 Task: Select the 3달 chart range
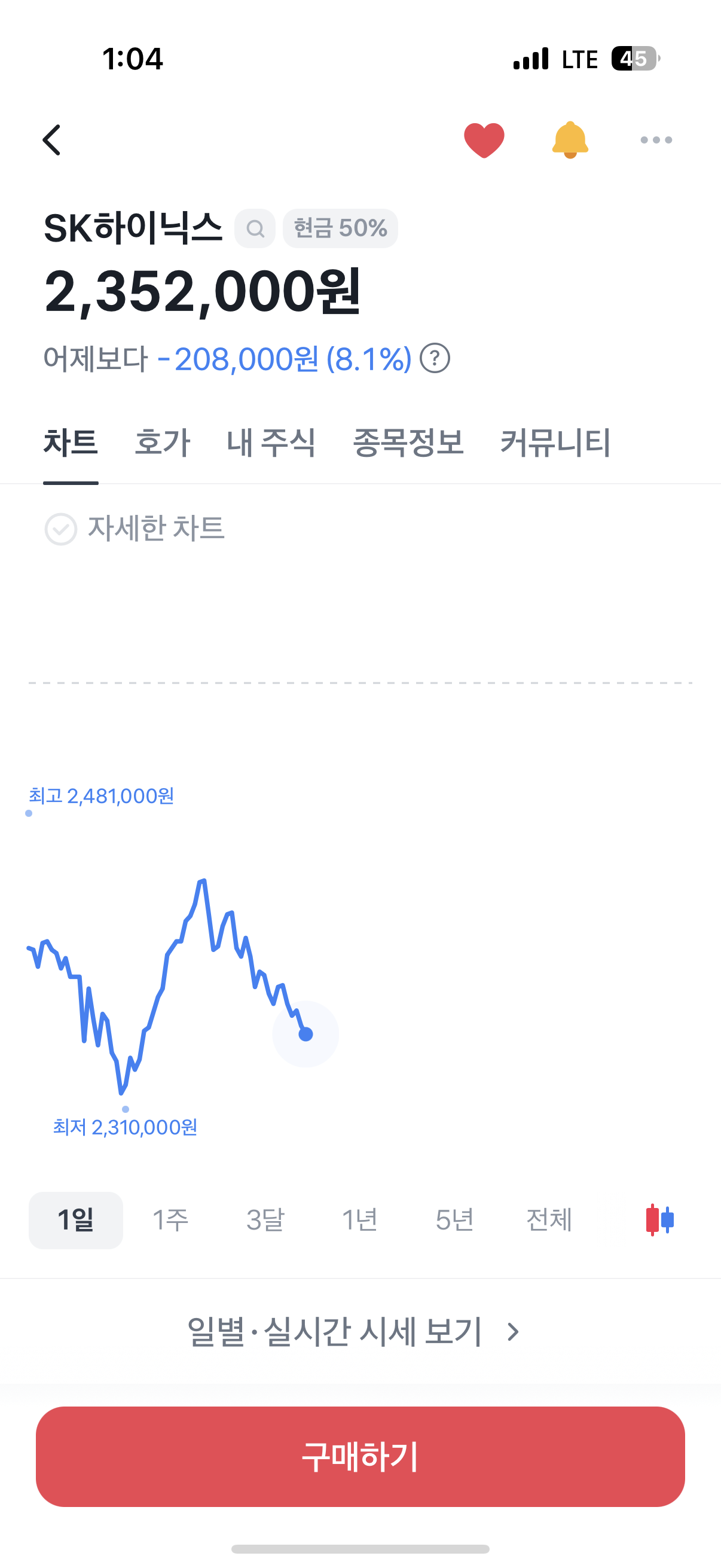point(265,1220)
